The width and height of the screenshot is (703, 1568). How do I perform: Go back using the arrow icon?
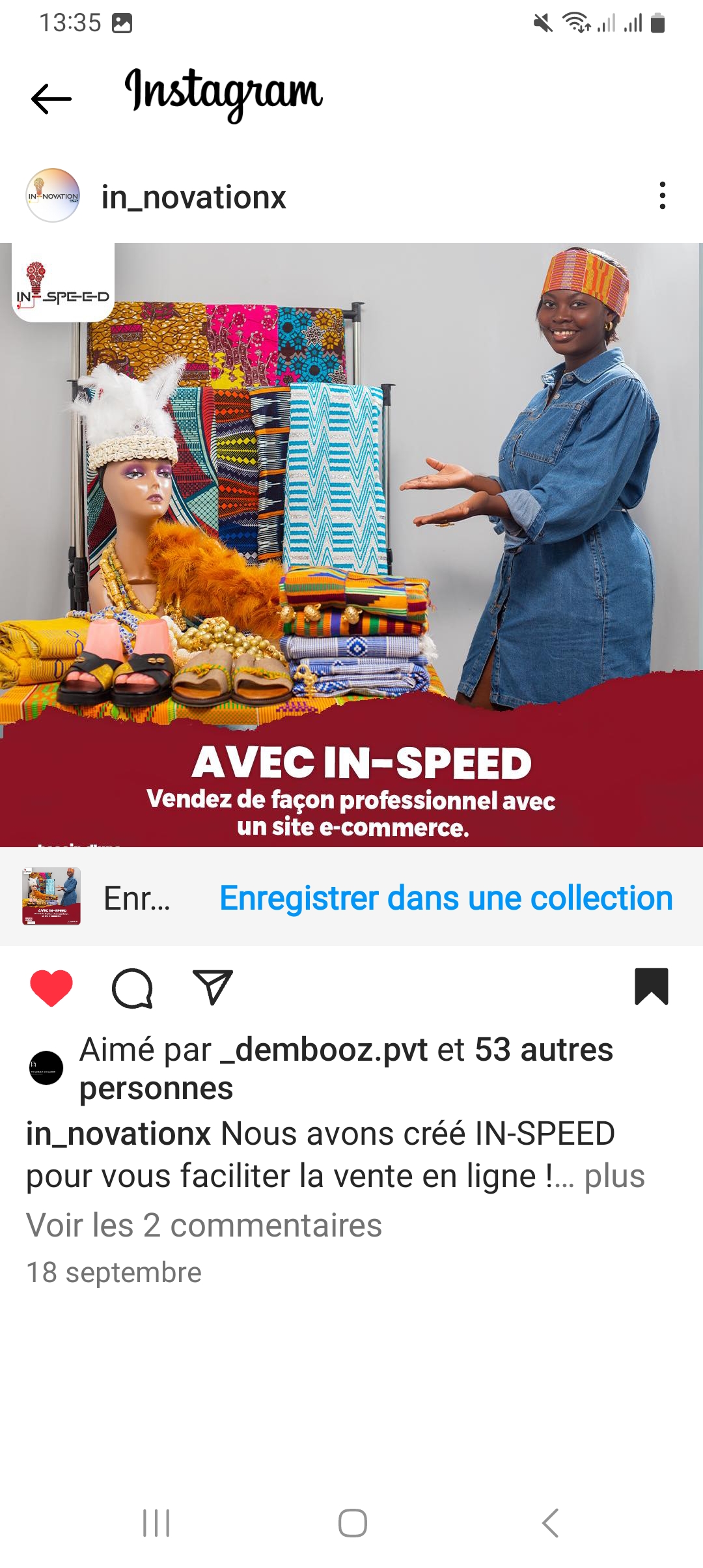51,99
